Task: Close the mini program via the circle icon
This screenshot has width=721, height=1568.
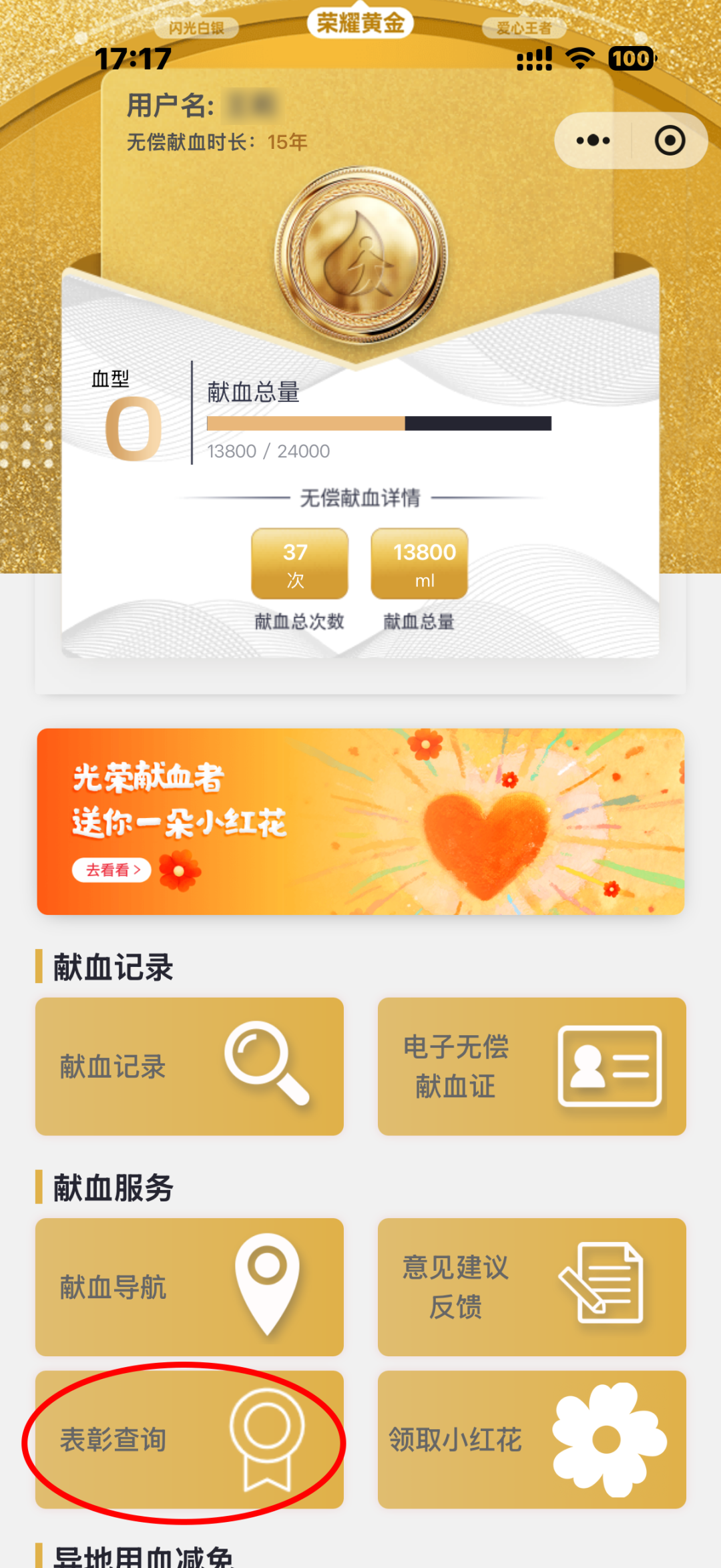Action: coord(670,141)
